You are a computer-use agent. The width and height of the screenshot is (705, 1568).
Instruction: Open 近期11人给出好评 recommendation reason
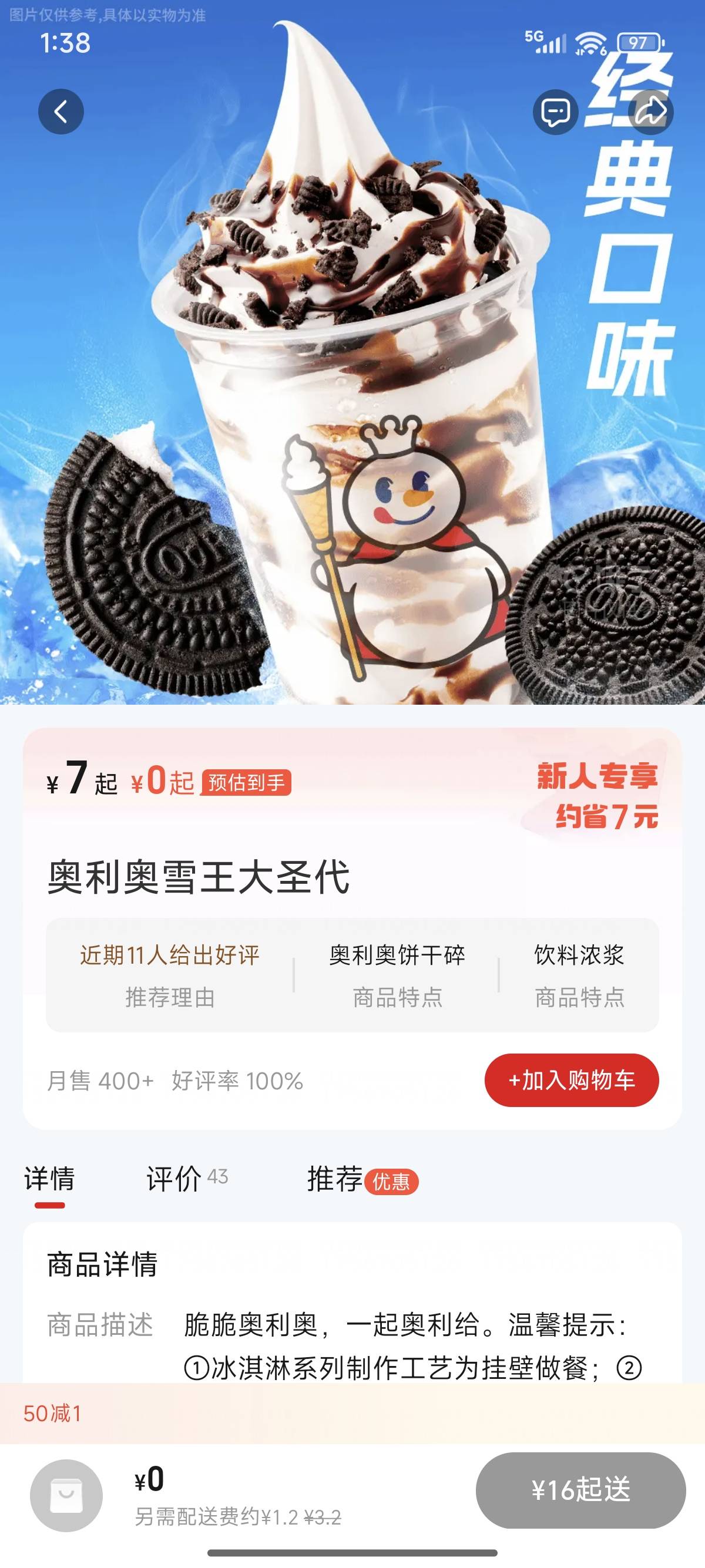point(170,974)
